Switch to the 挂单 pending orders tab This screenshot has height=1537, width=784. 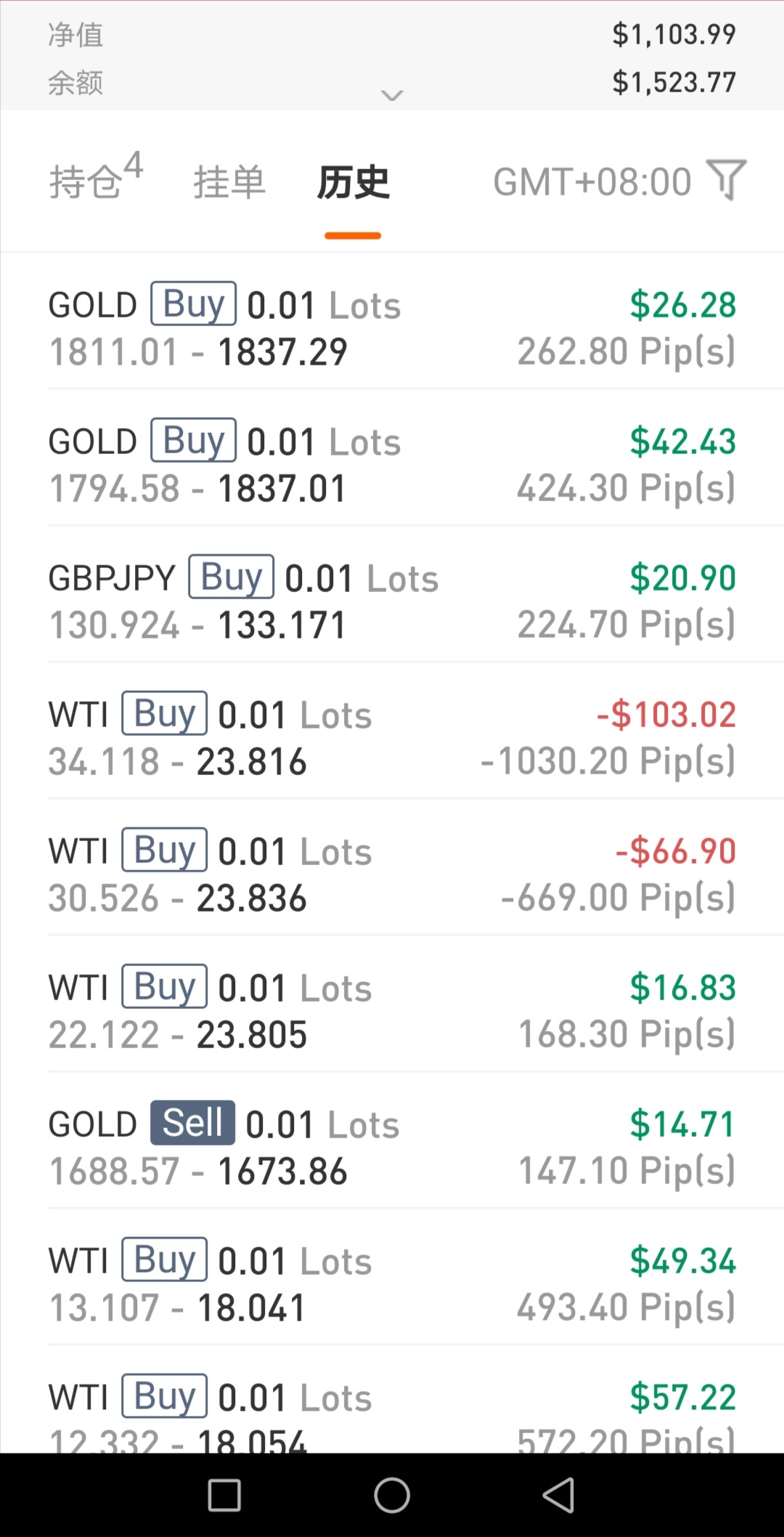pyautogui.click(x=229, y=182)
